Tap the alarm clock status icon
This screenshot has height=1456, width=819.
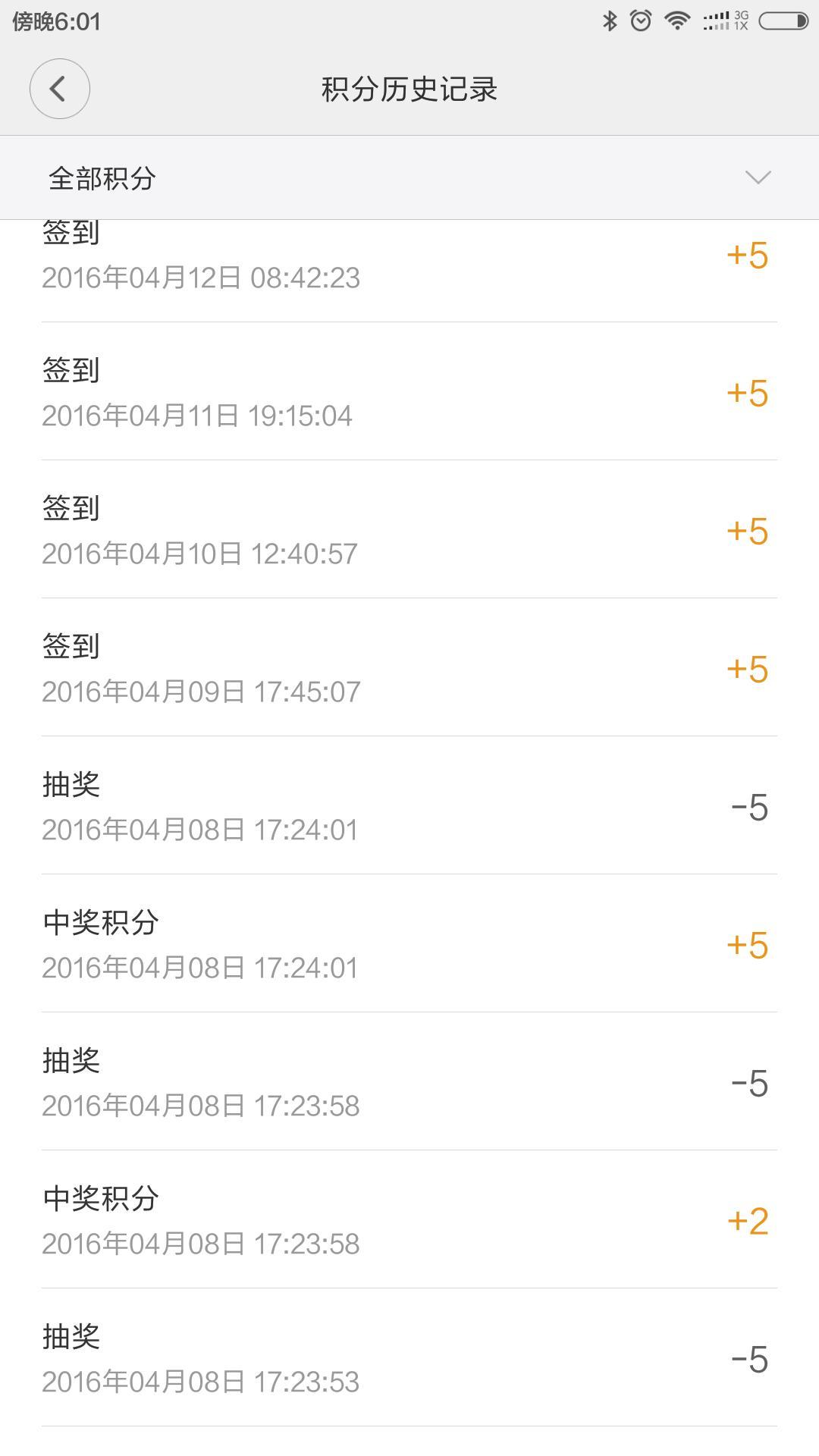click(x=641, y=20)
